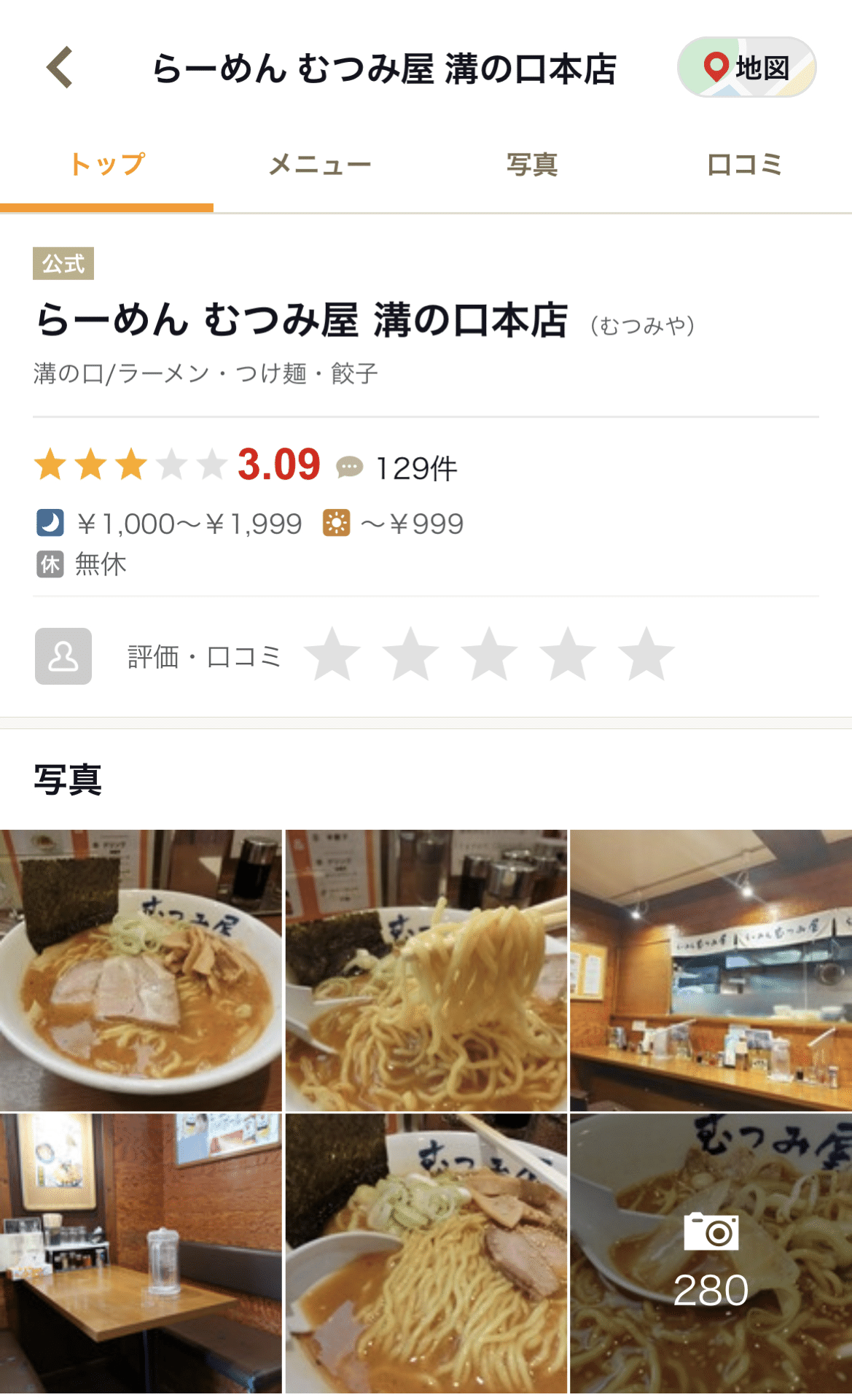Rate the restaurant five stars
This screenshot has height=1400, width=852.
pyautogui.click(x=646, y=655)
